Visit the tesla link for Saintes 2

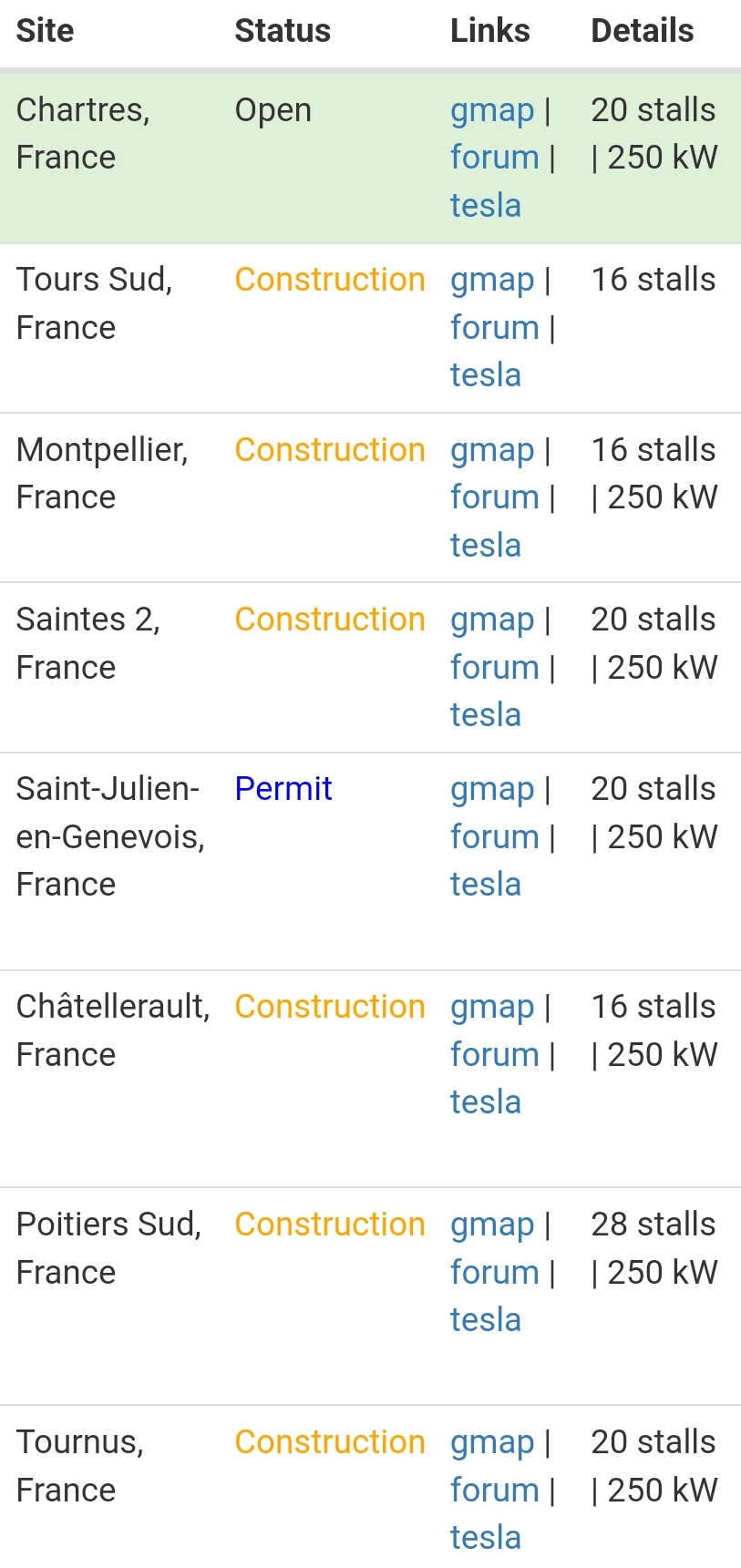click(486, 715)
